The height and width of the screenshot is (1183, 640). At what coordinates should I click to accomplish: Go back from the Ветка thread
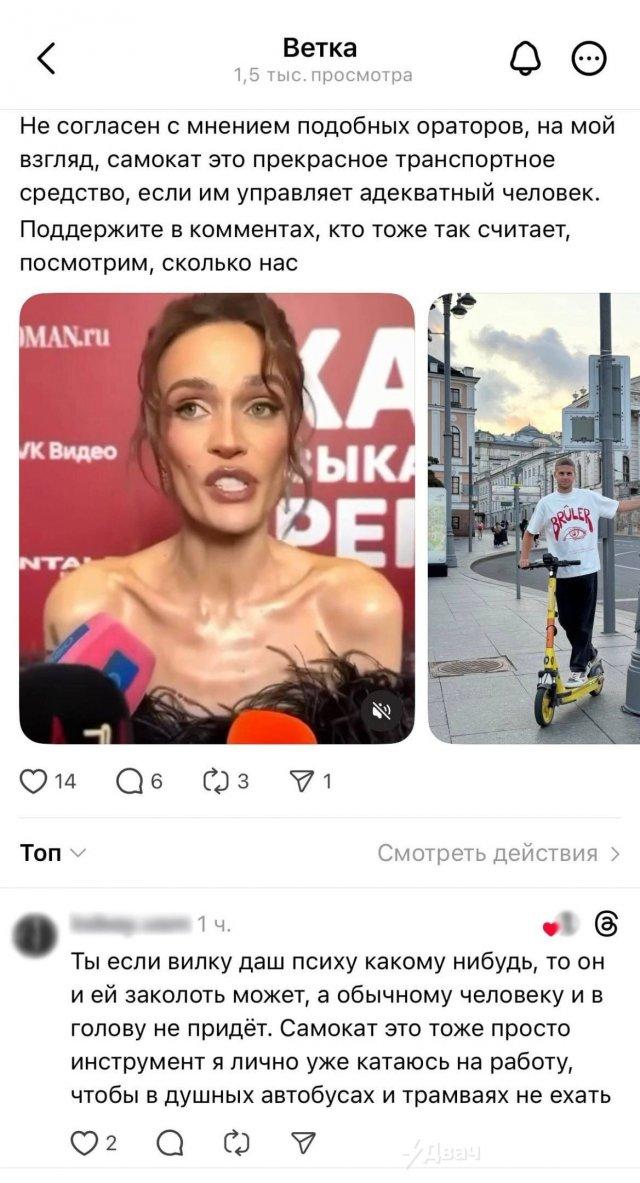click(46, 59)
